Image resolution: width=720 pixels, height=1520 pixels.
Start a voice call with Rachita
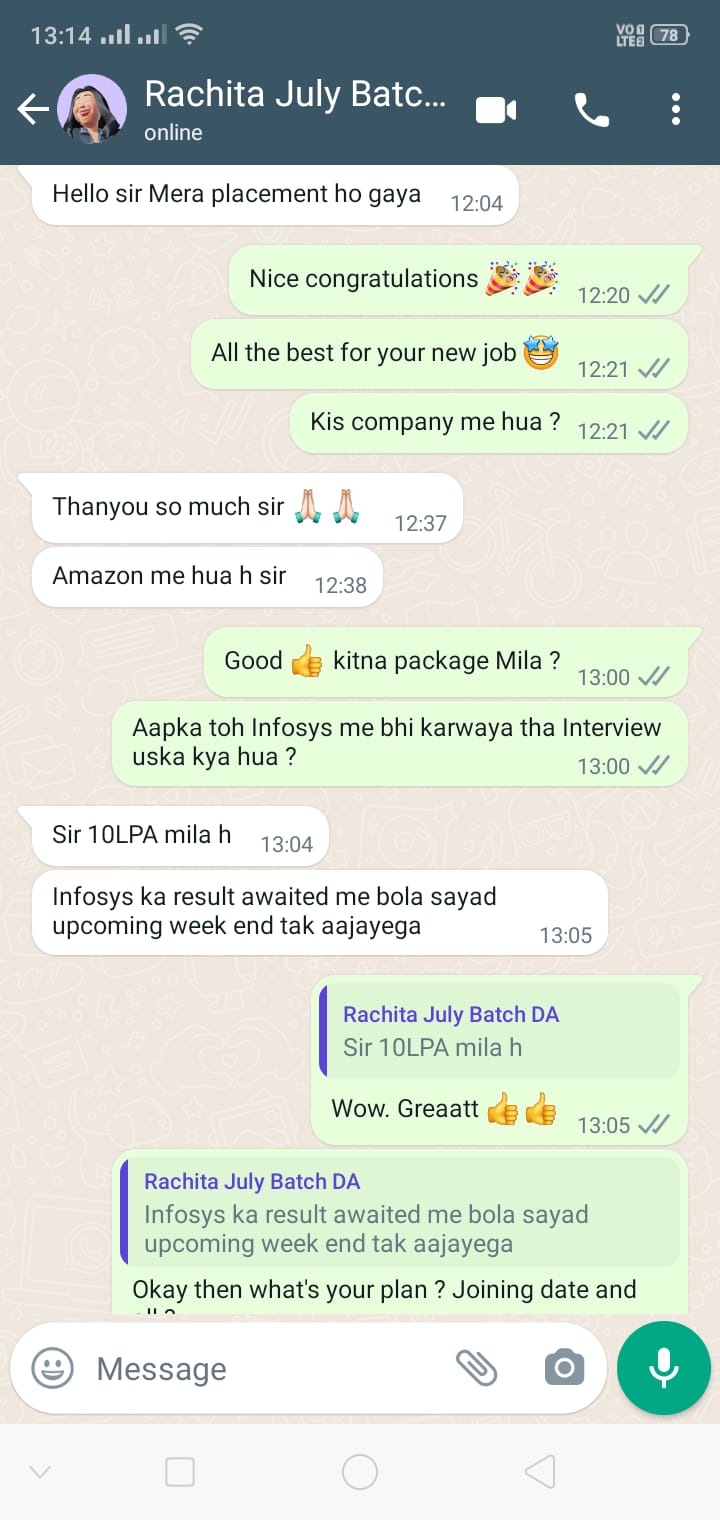point(591,109)
